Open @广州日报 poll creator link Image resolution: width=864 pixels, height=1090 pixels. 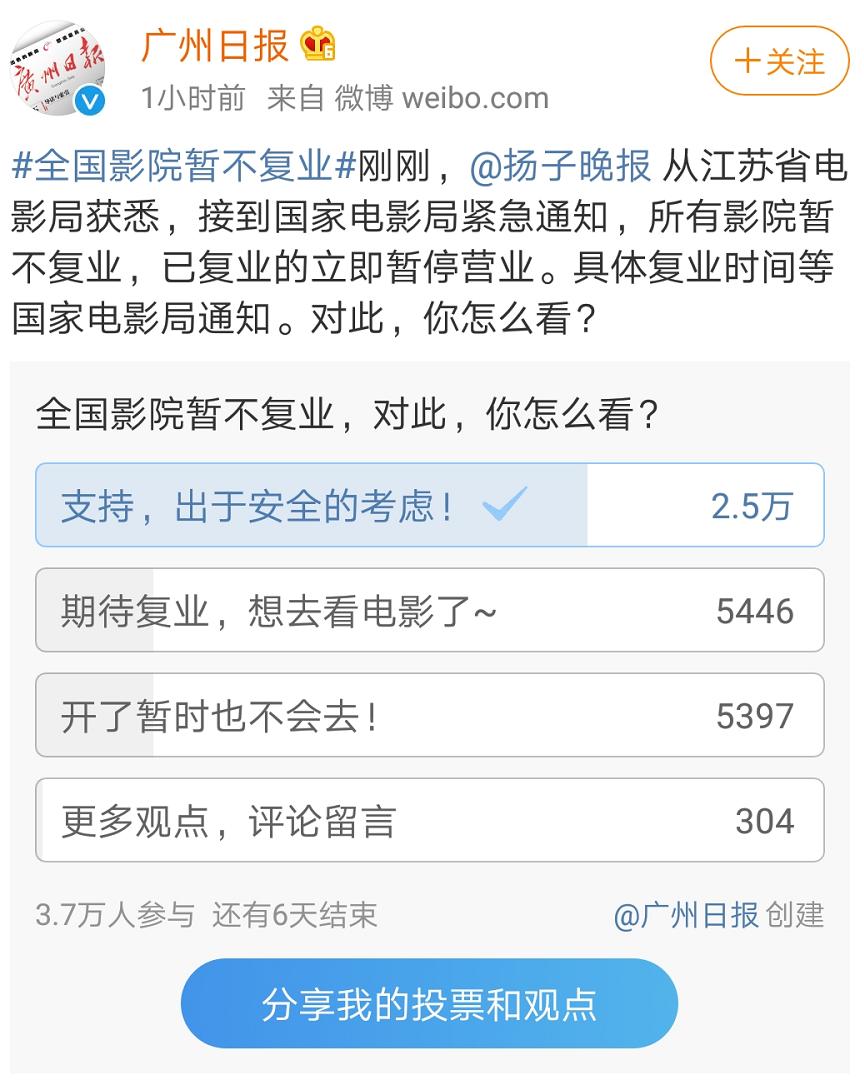[686, 914]
